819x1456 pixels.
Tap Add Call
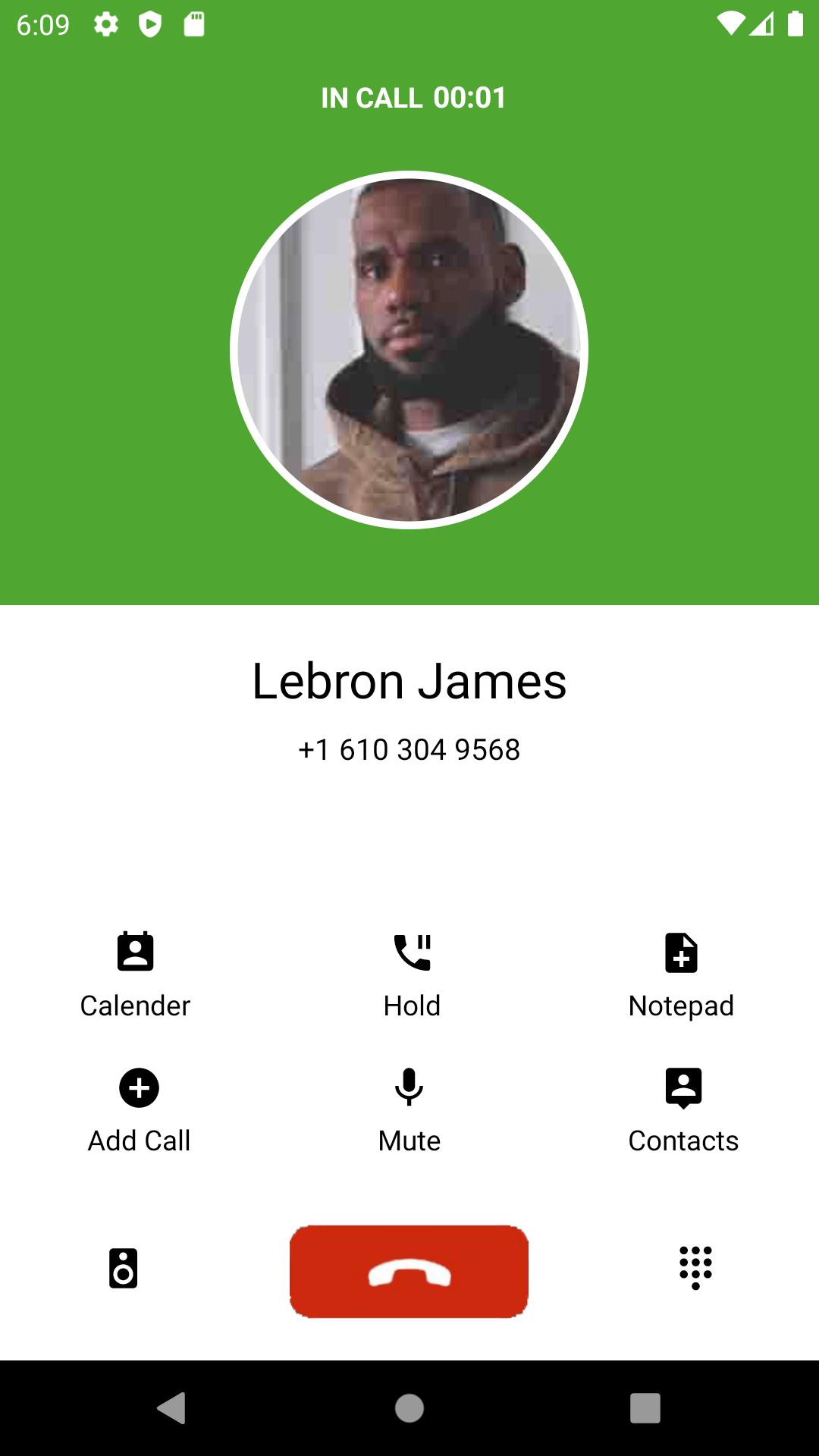tap(139, 1109)
